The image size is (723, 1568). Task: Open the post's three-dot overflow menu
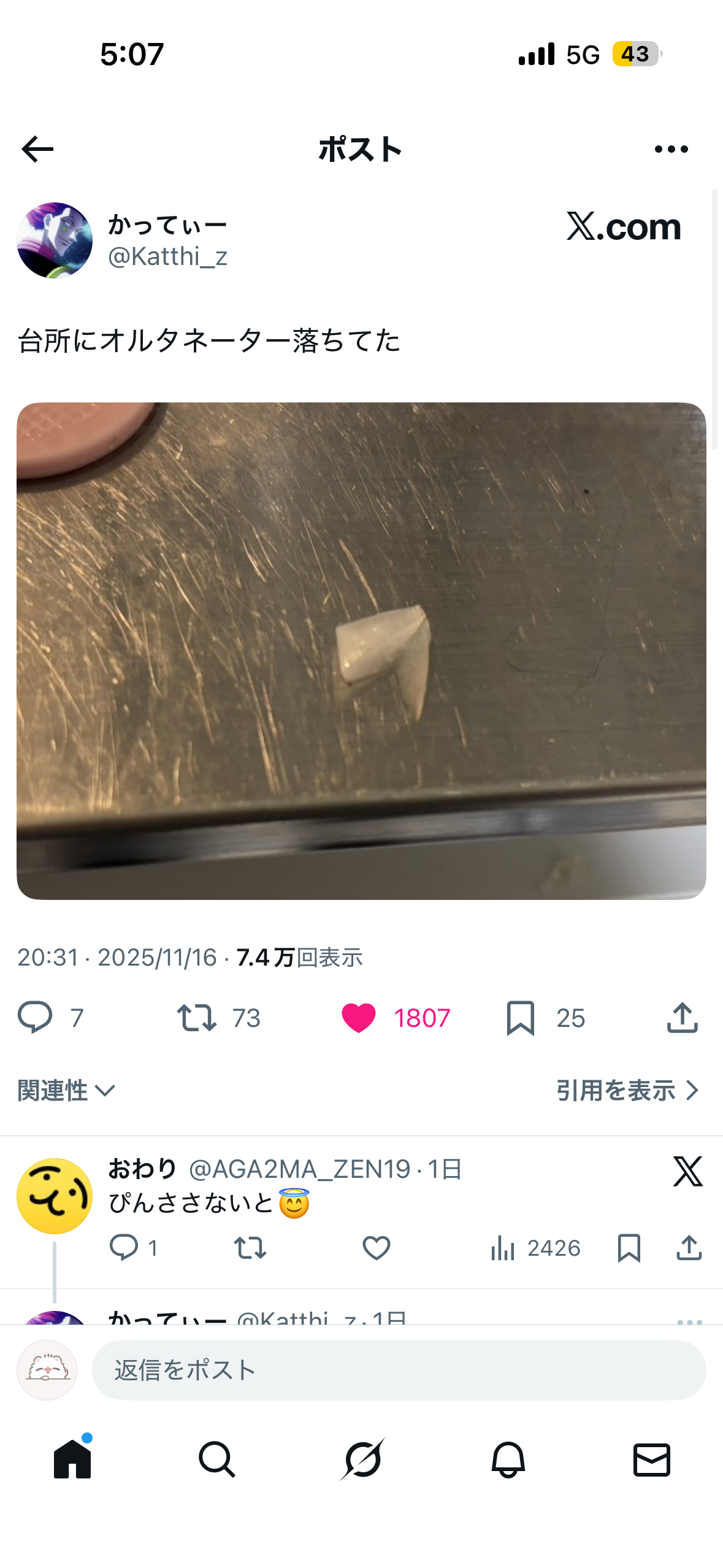[x=671, y=149]
